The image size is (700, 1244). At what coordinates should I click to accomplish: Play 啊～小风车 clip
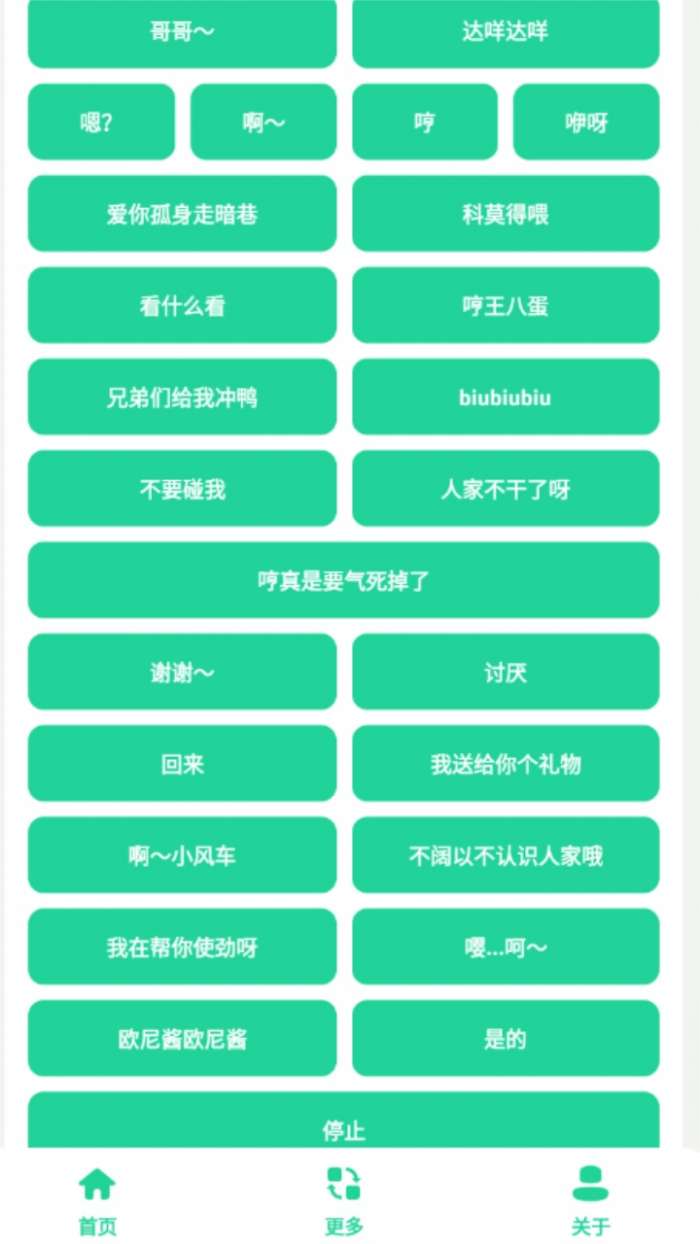pyautogui.click(x=182, y=856)
